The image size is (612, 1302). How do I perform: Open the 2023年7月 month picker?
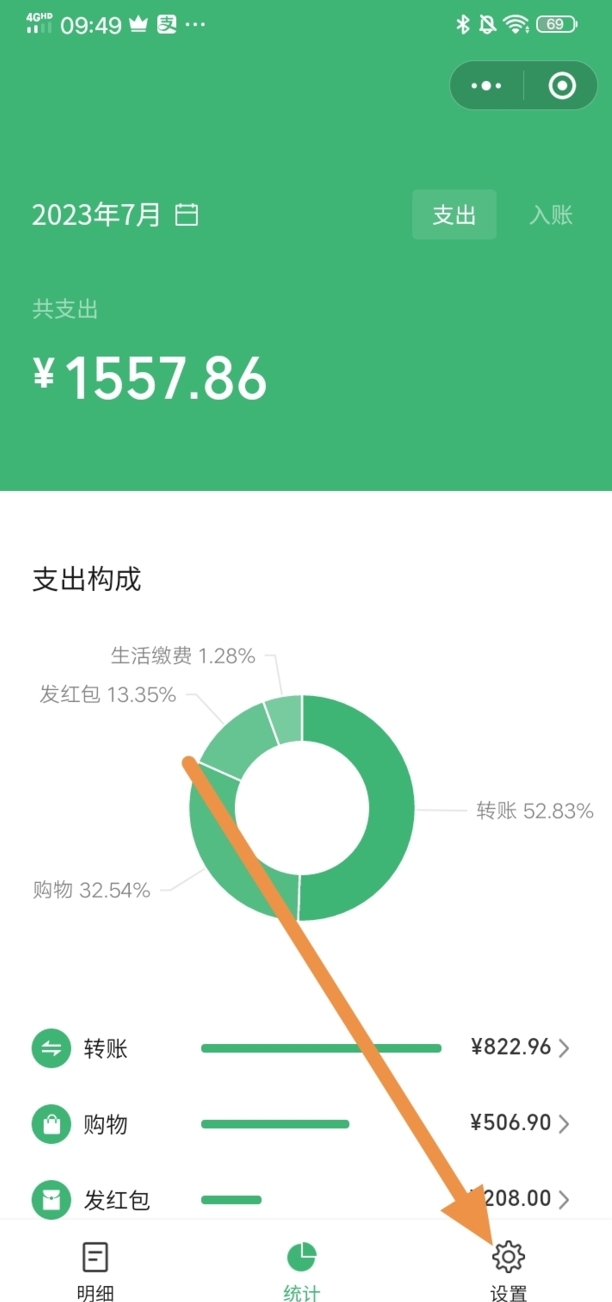click(x=115, y=215)
